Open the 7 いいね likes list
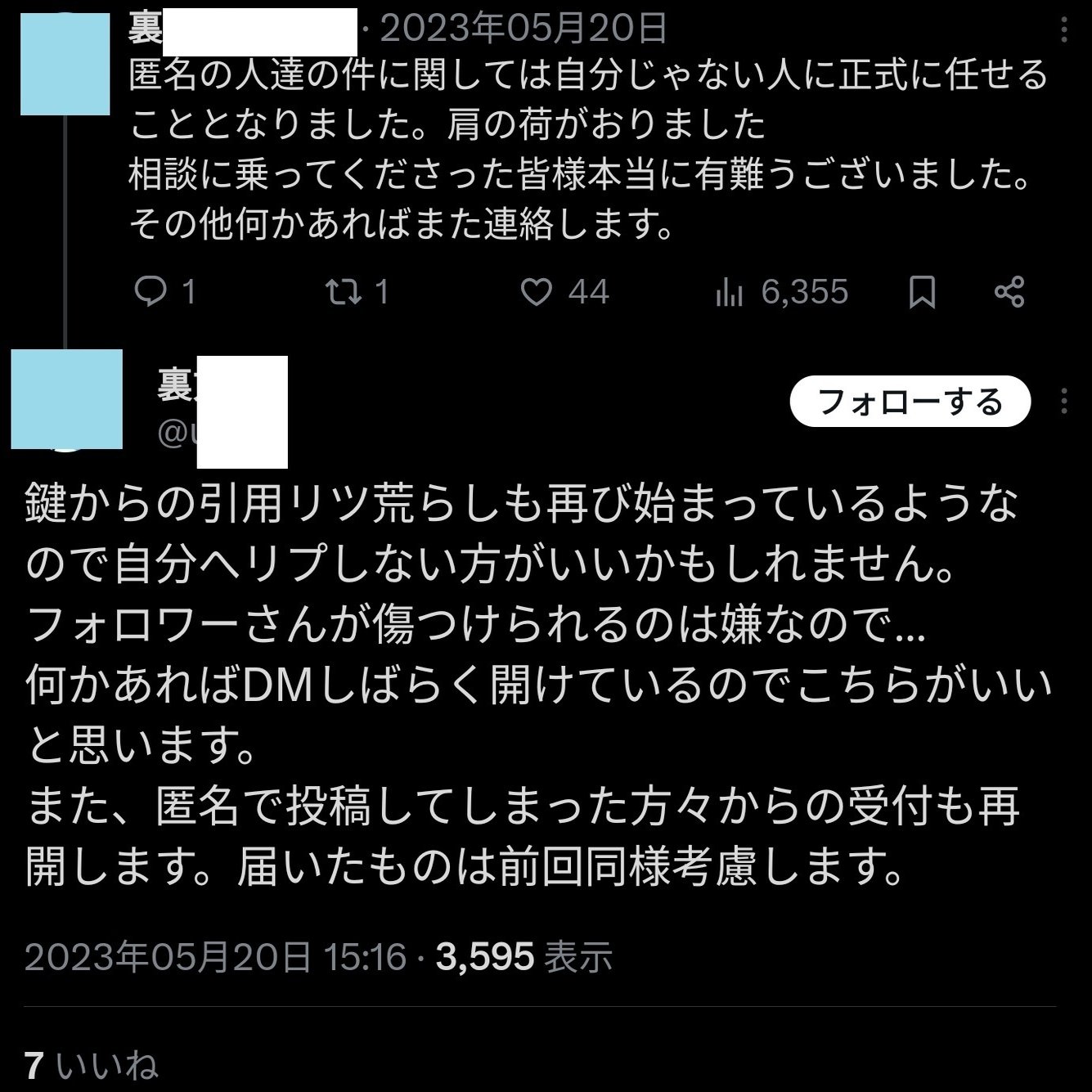1092x1092 pixels. 92,1066
